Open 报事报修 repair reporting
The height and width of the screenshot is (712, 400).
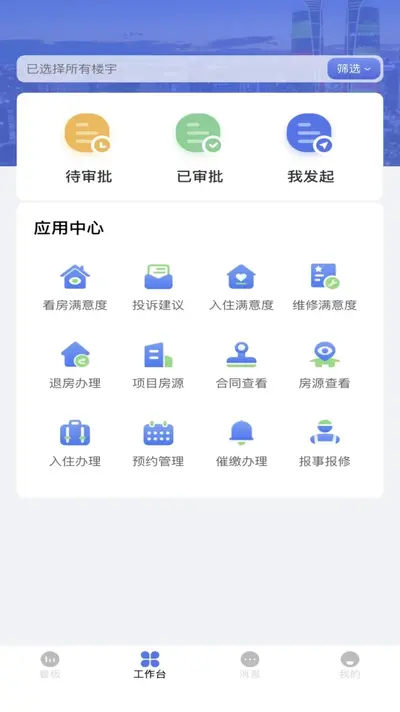pos(324,444)
